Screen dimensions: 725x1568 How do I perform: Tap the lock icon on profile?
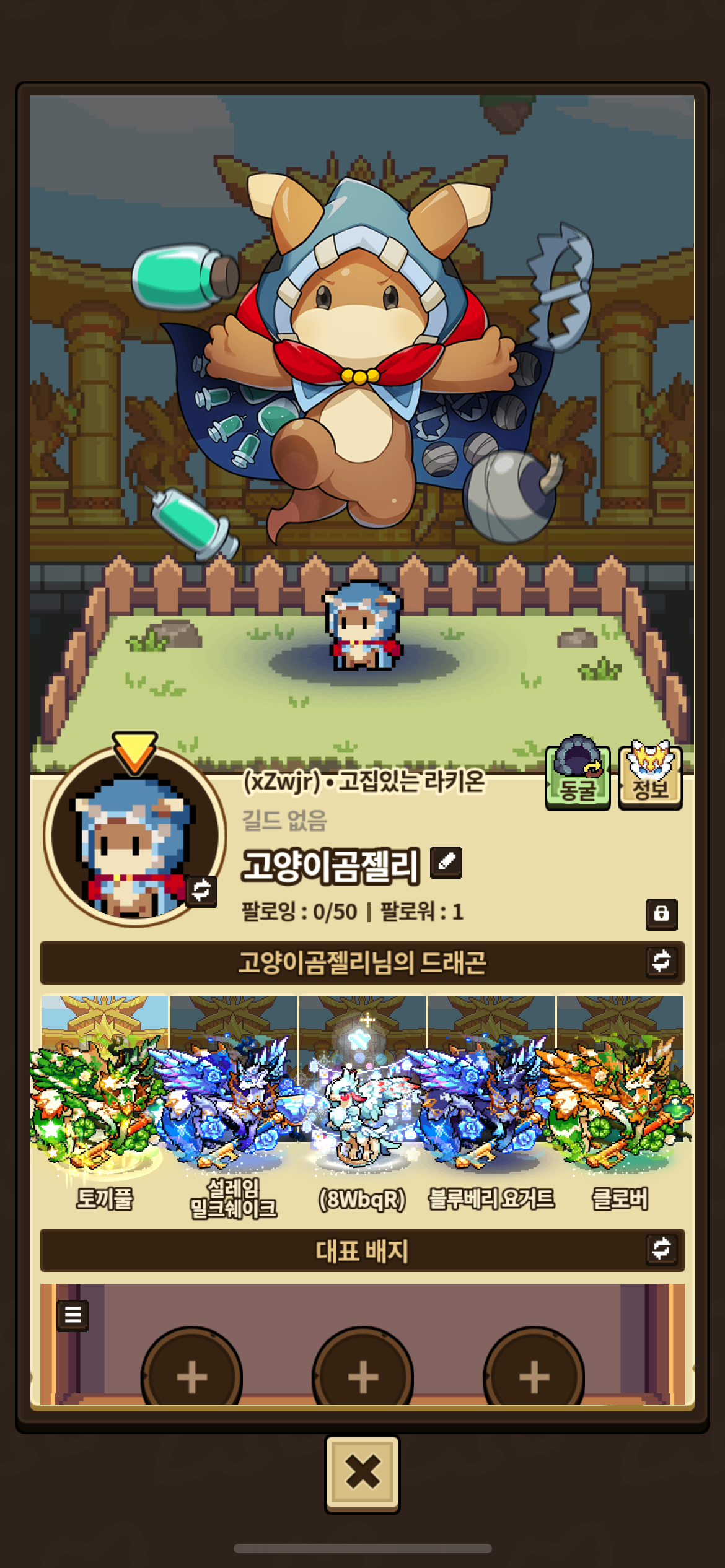661,914
